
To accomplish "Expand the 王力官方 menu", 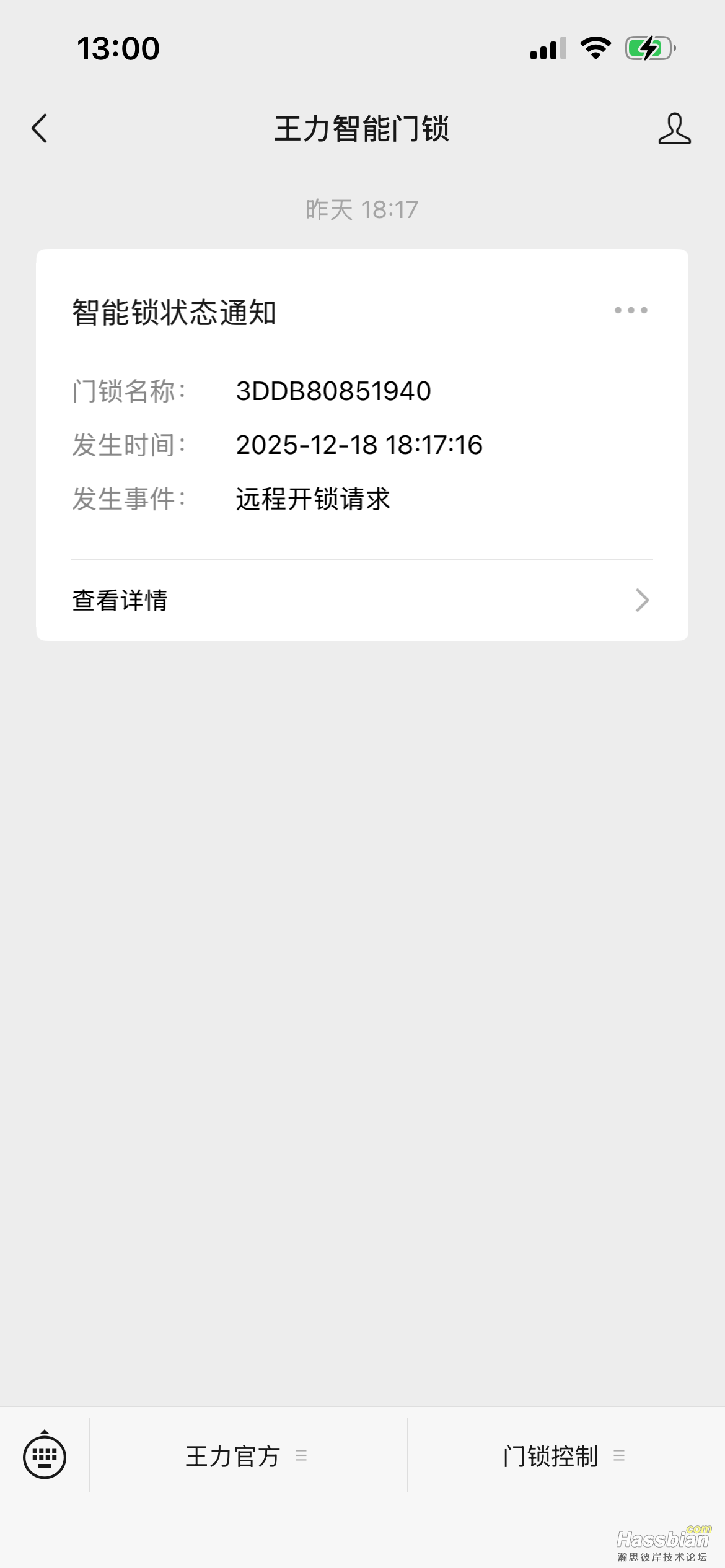I will pyautogui.click(x=247, y=1456).
